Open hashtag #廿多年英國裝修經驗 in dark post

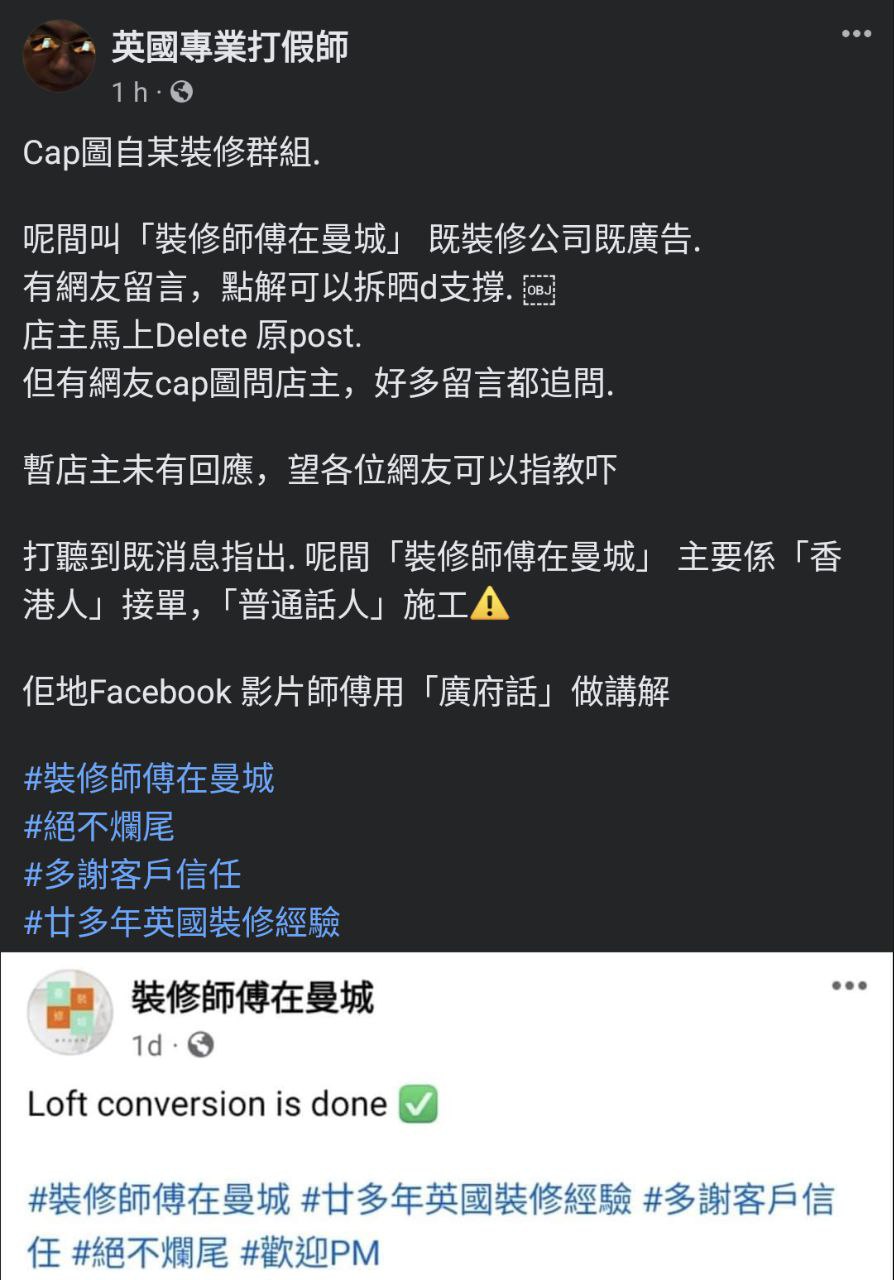click(x=181, y=921)
